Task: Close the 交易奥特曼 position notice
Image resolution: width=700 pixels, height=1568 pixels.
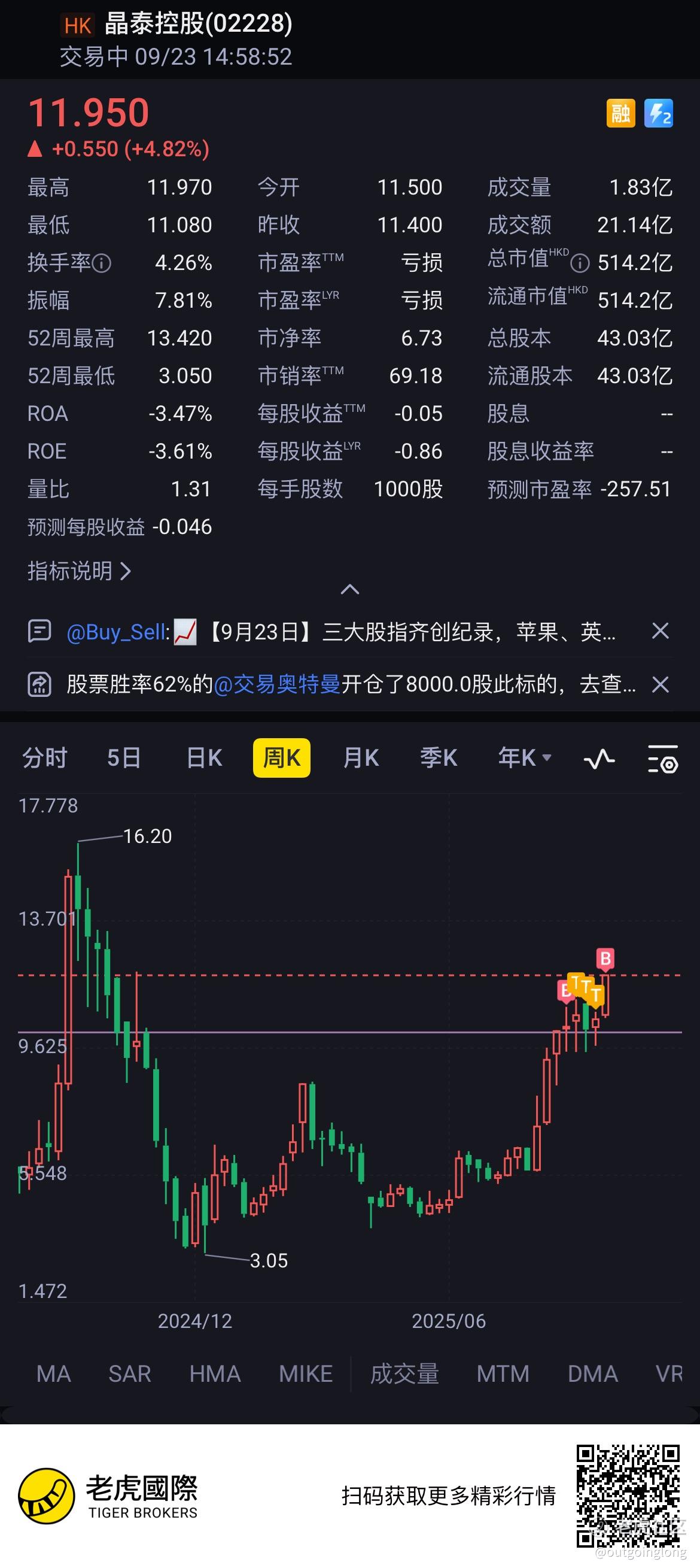Action: point(660,685)
